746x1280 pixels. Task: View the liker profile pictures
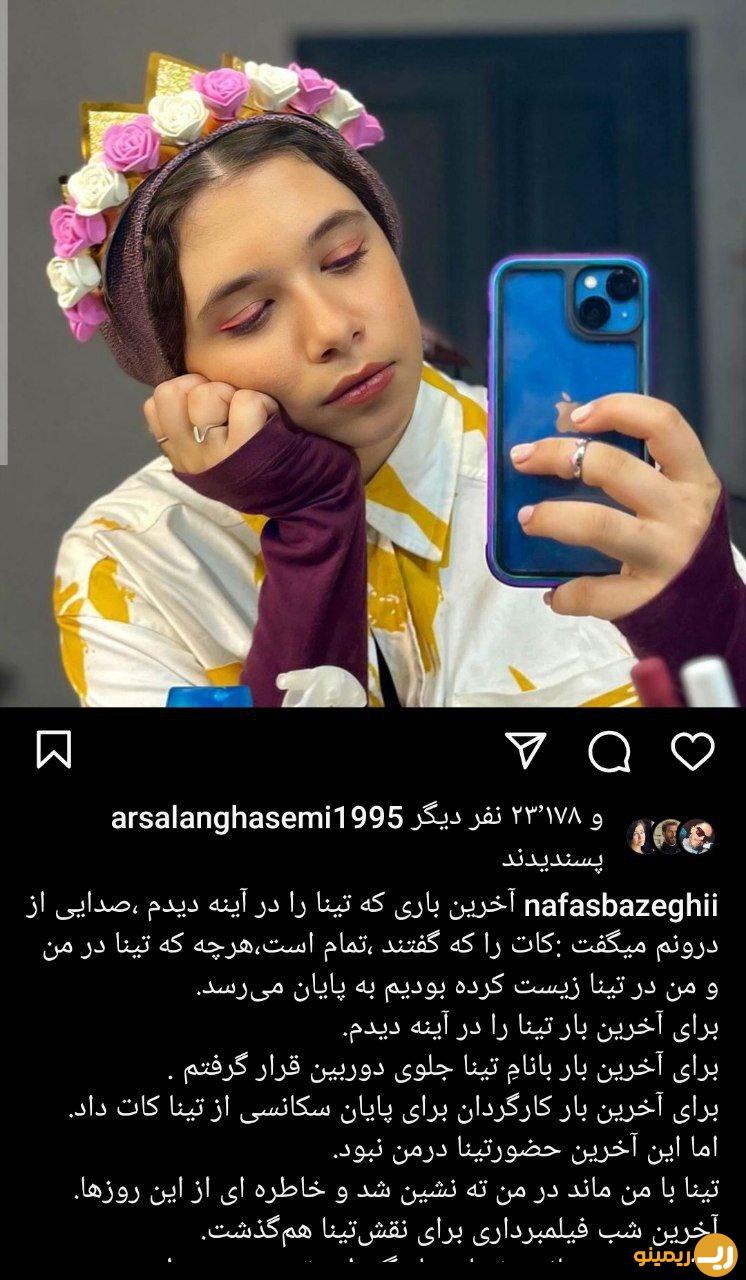click(671, 836)
